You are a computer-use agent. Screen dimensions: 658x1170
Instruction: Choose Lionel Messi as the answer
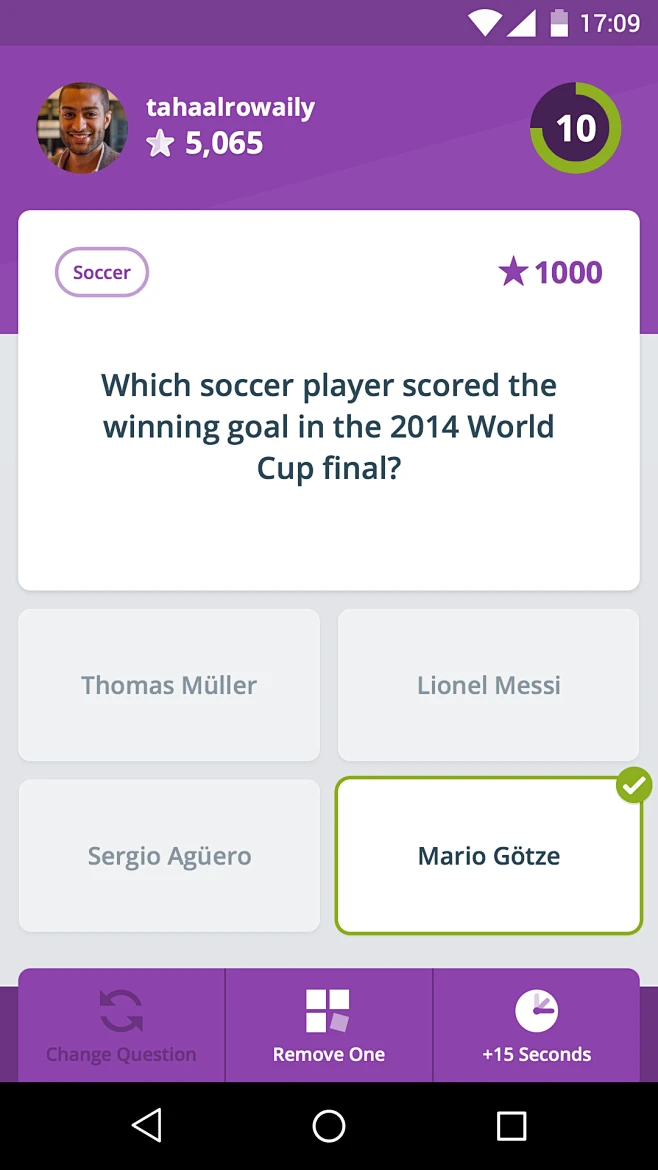489,685
